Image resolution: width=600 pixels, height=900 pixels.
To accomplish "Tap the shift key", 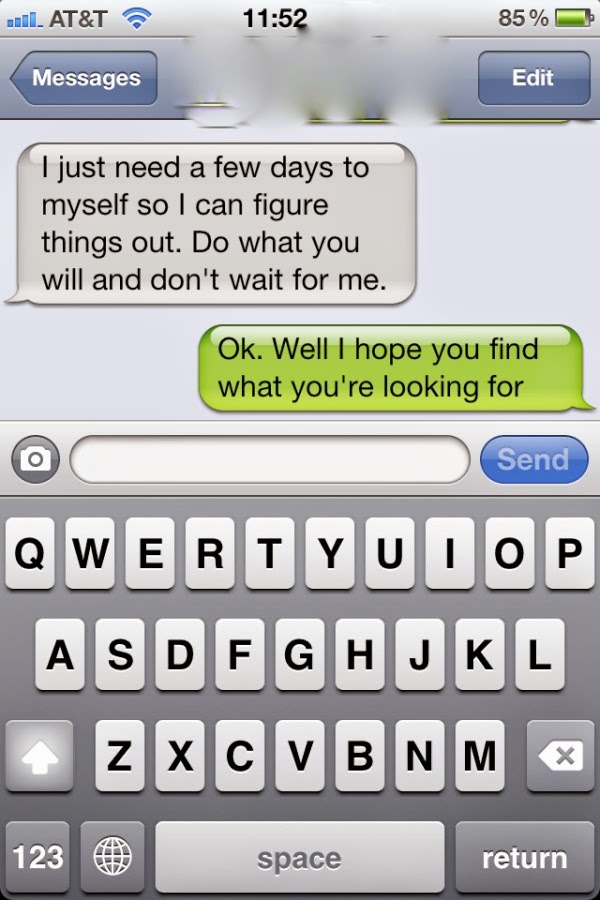I will click(39, 756).
